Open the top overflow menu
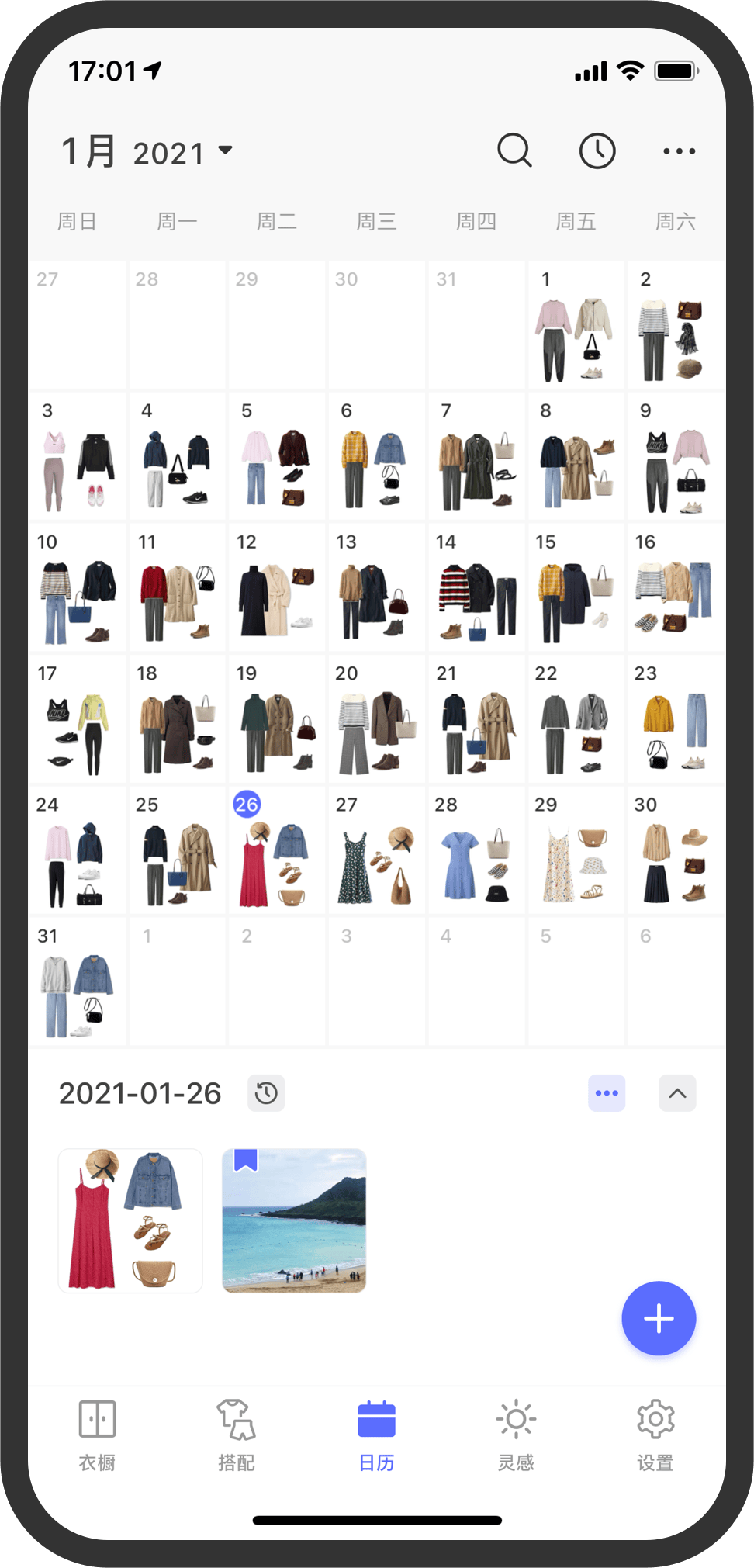The image size is (754, 1568). pyautogui.click(x=679, y=151)
